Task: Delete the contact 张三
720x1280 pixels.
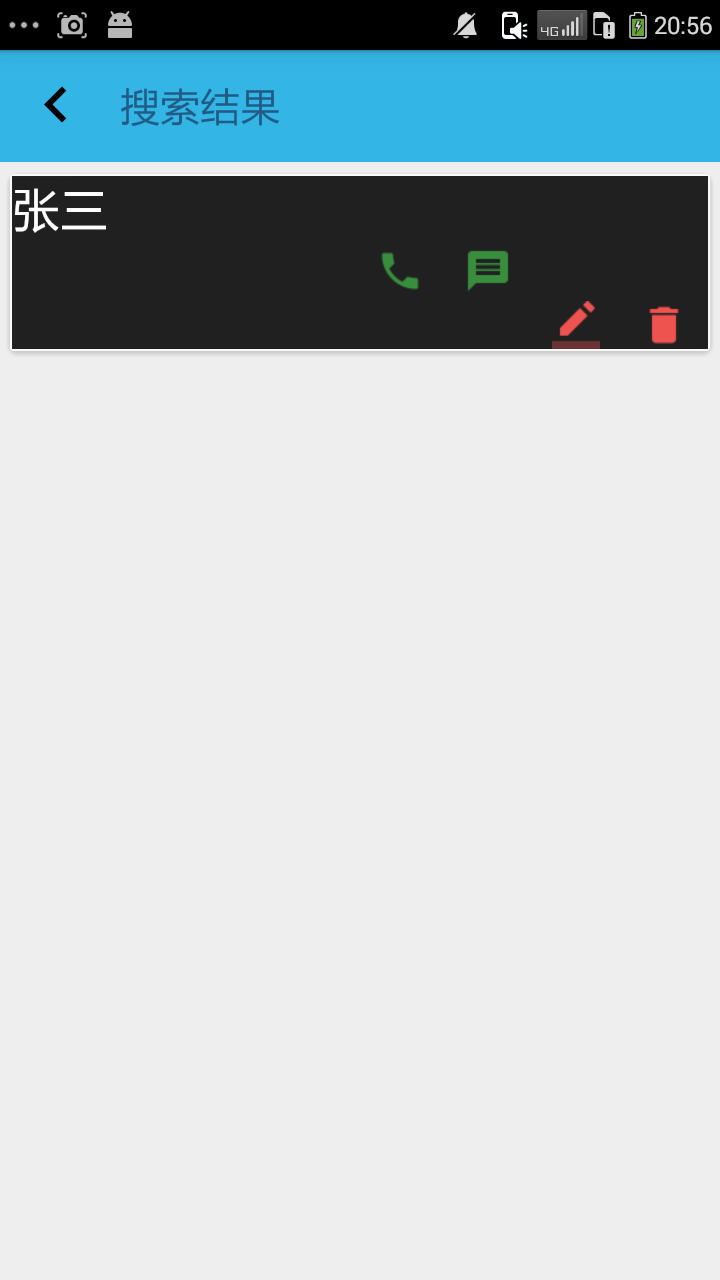Action: click(x=664, y=324)
